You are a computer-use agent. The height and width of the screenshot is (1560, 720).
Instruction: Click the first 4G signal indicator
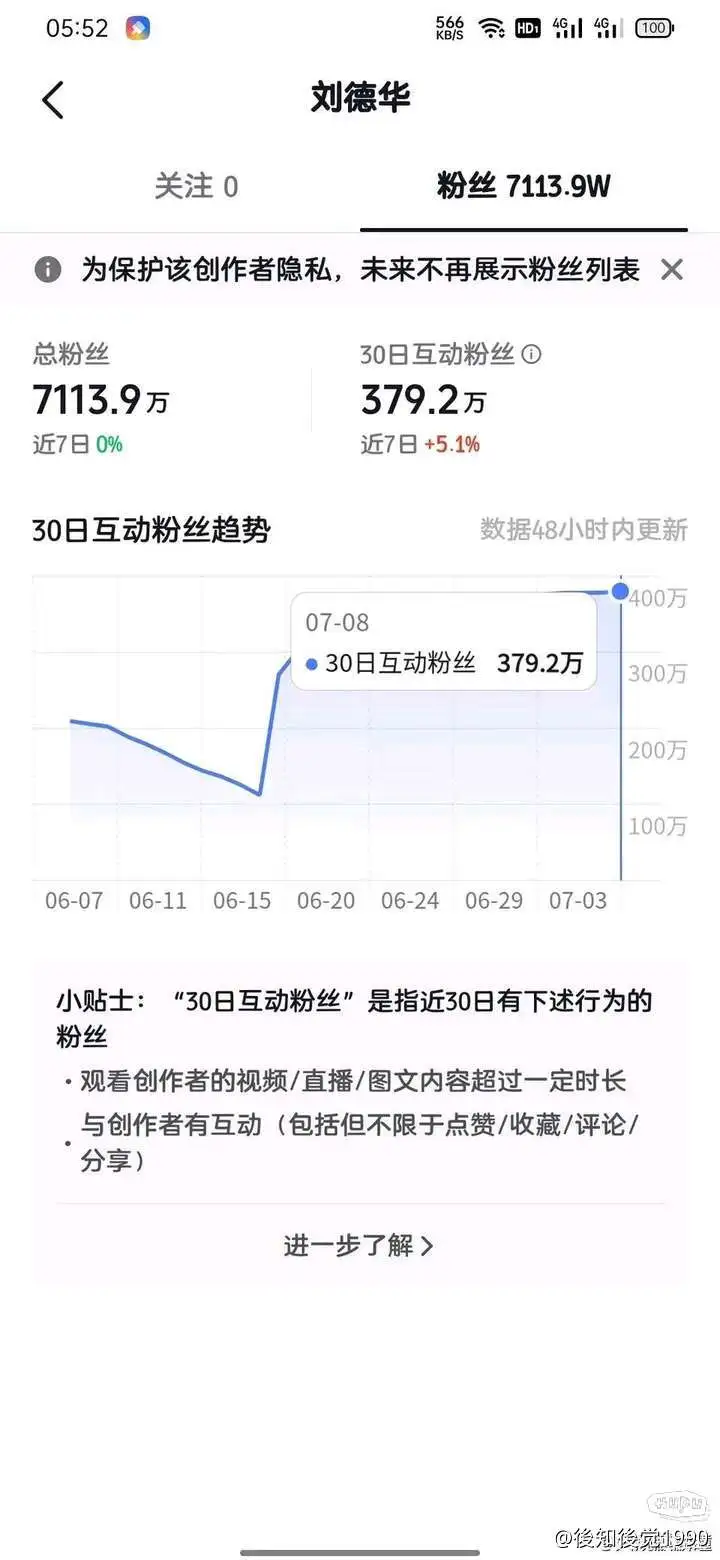tap(567, 27)
